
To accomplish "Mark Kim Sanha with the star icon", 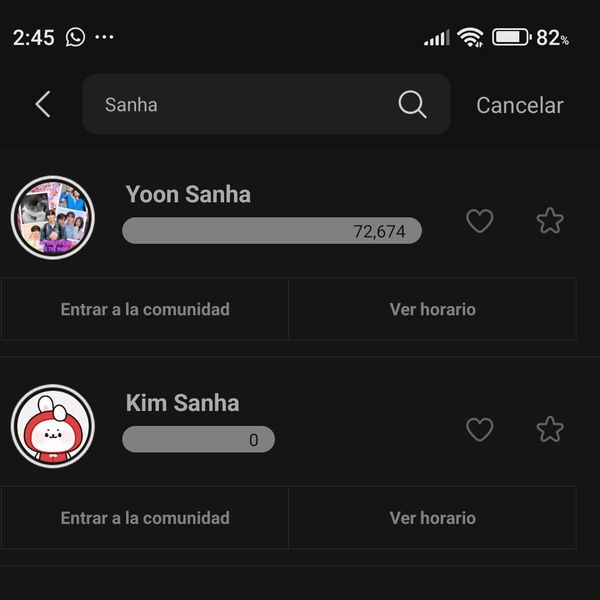I will pos(550,429).
